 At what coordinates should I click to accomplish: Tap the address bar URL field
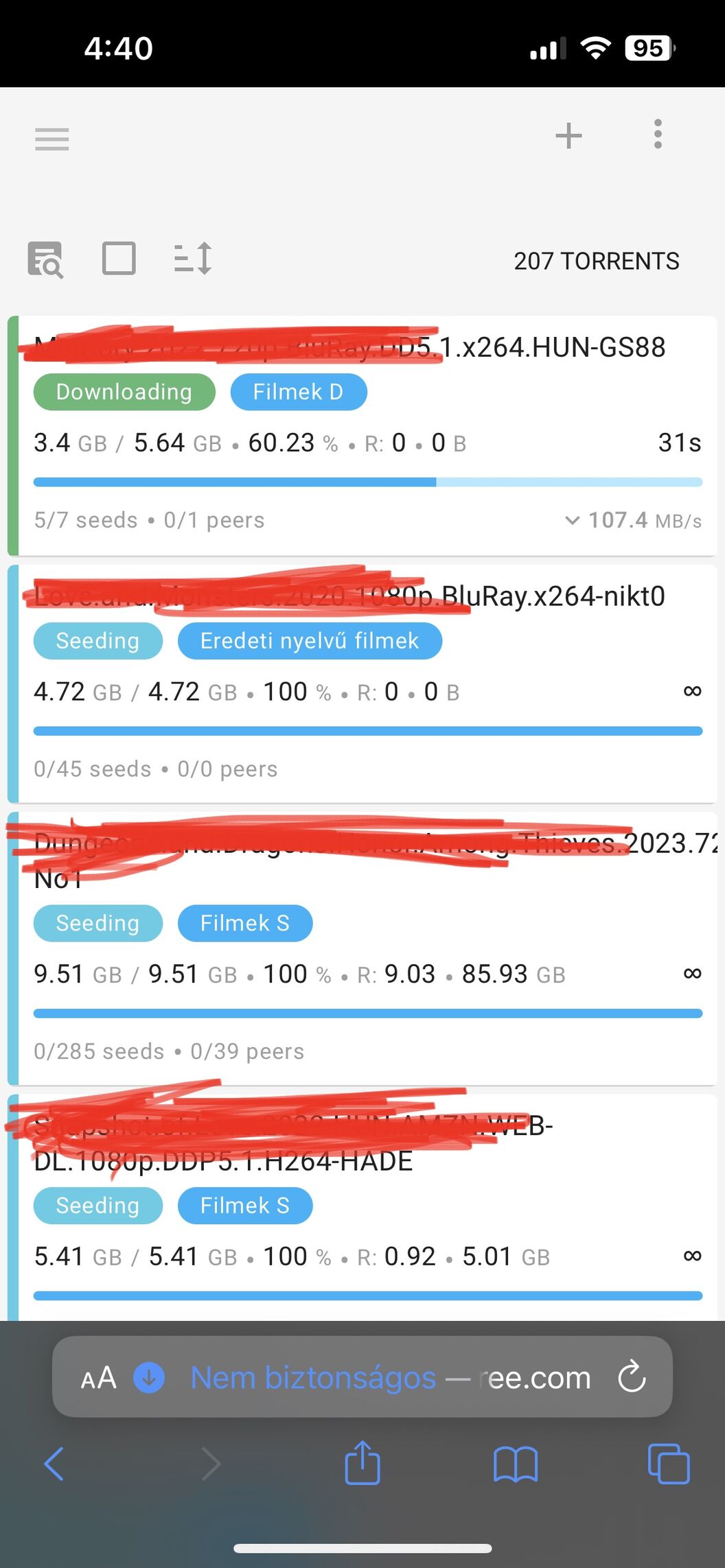coord(391,1377)
